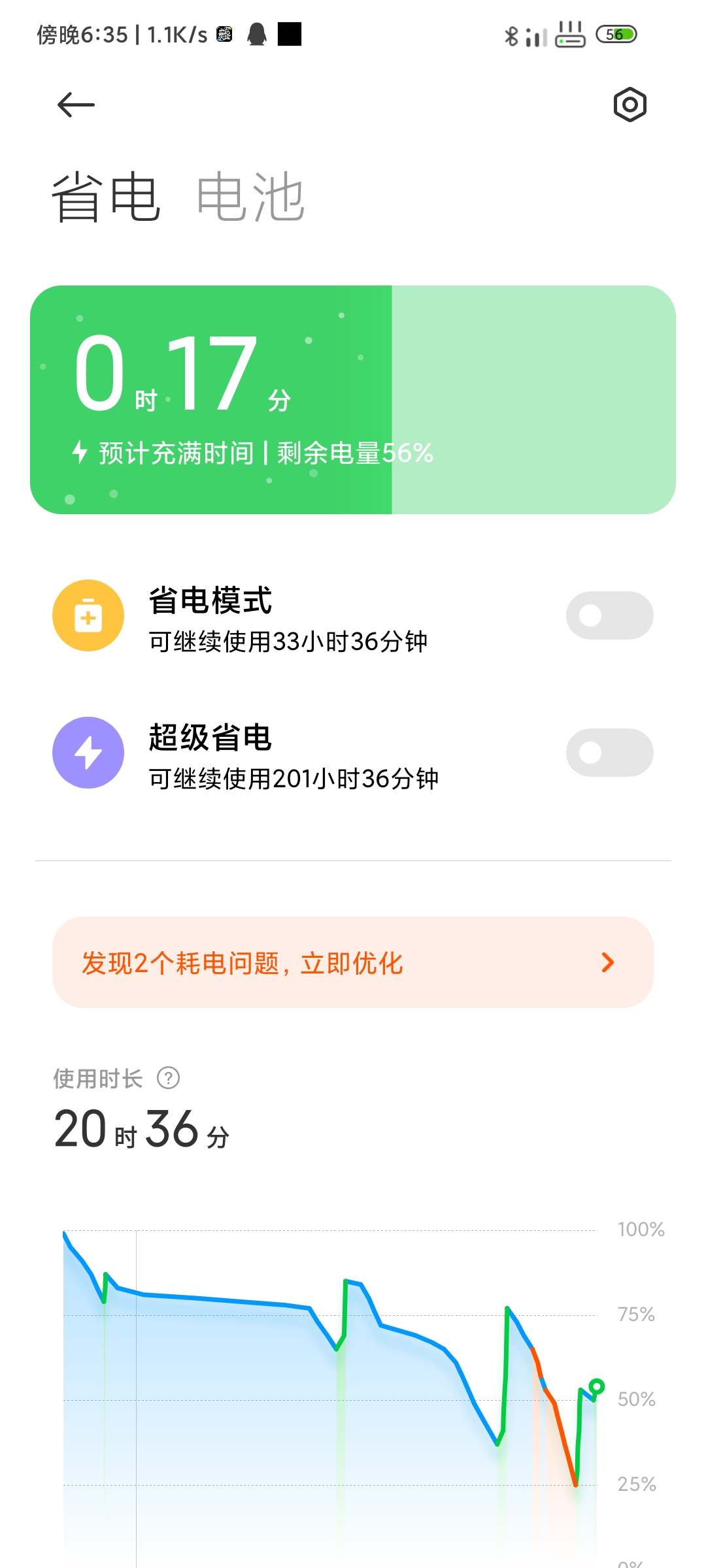Select the 省电 tab
706x1568 pixels.
click(106, 197)
